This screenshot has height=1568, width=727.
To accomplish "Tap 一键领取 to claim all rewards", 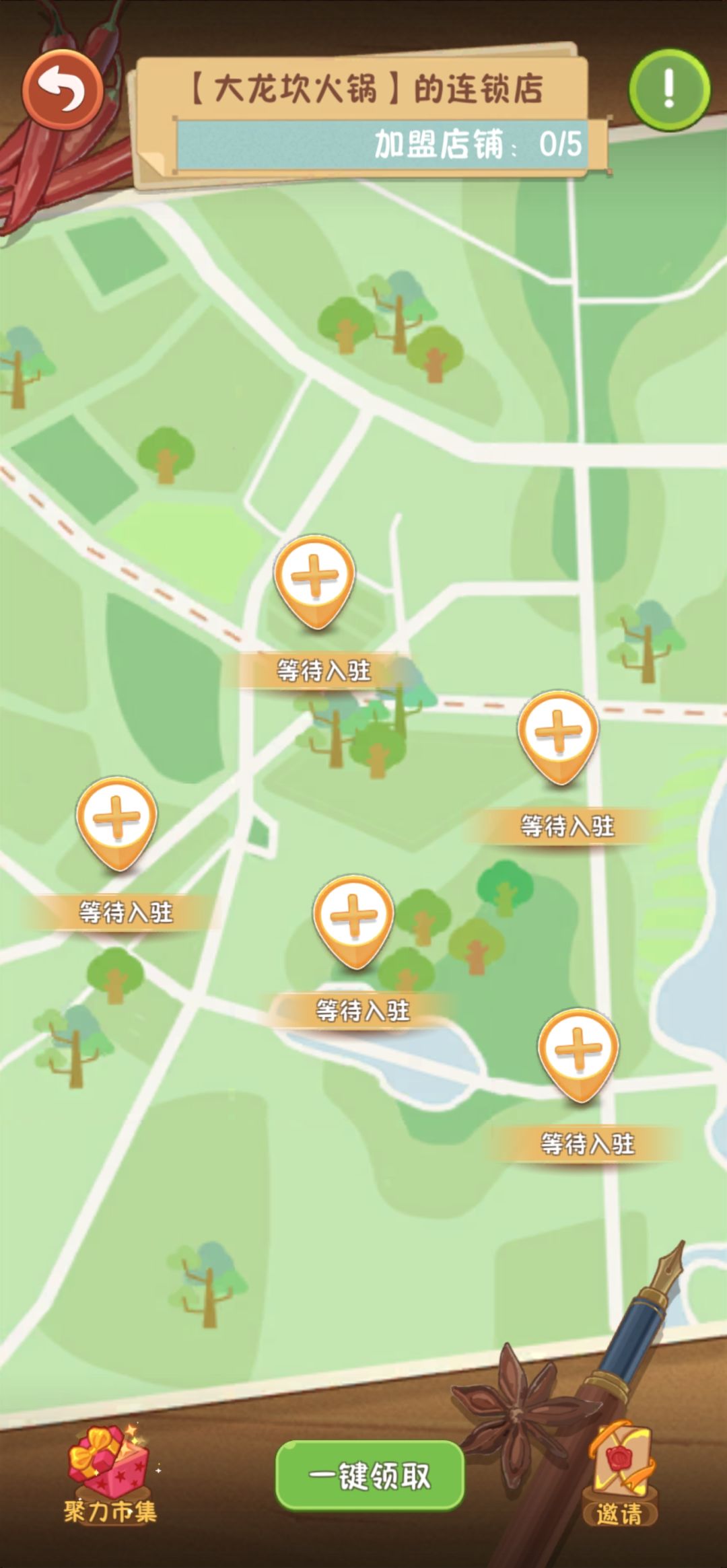I will point(370,1476).
